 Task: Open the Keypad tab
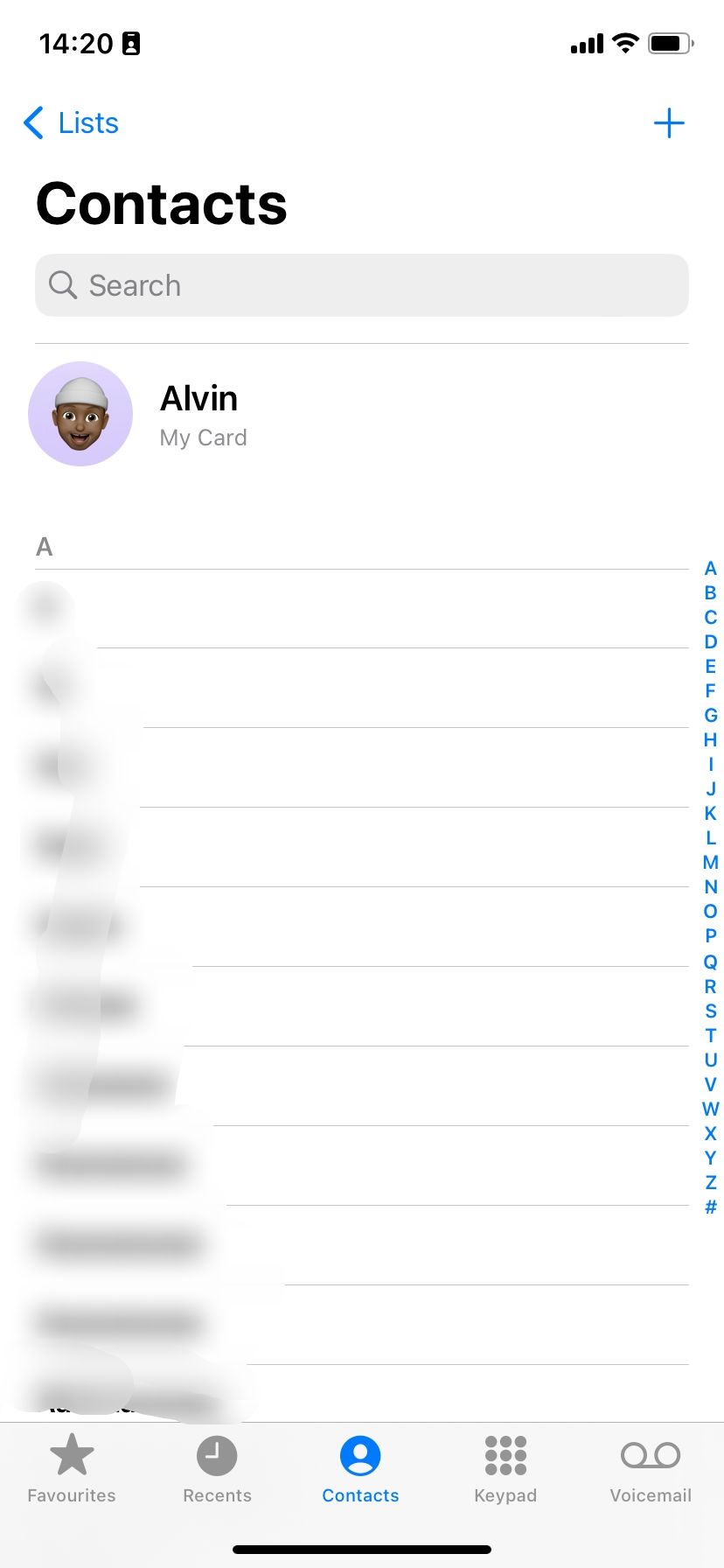pos(505,1470)
